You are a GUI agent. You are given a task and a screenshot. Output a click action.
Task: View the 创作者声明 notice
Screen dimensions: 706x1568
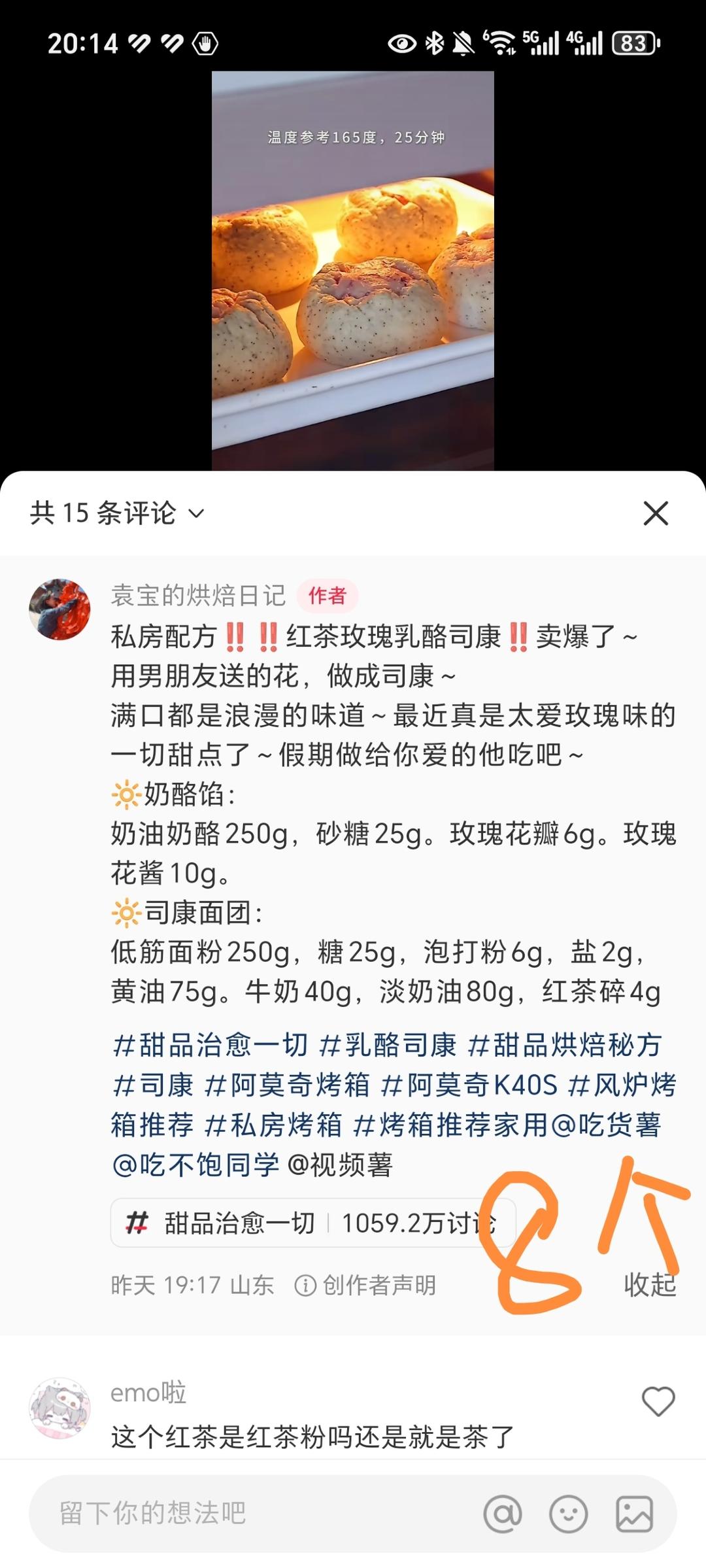pyautogui.click(x=366, y=1285)
